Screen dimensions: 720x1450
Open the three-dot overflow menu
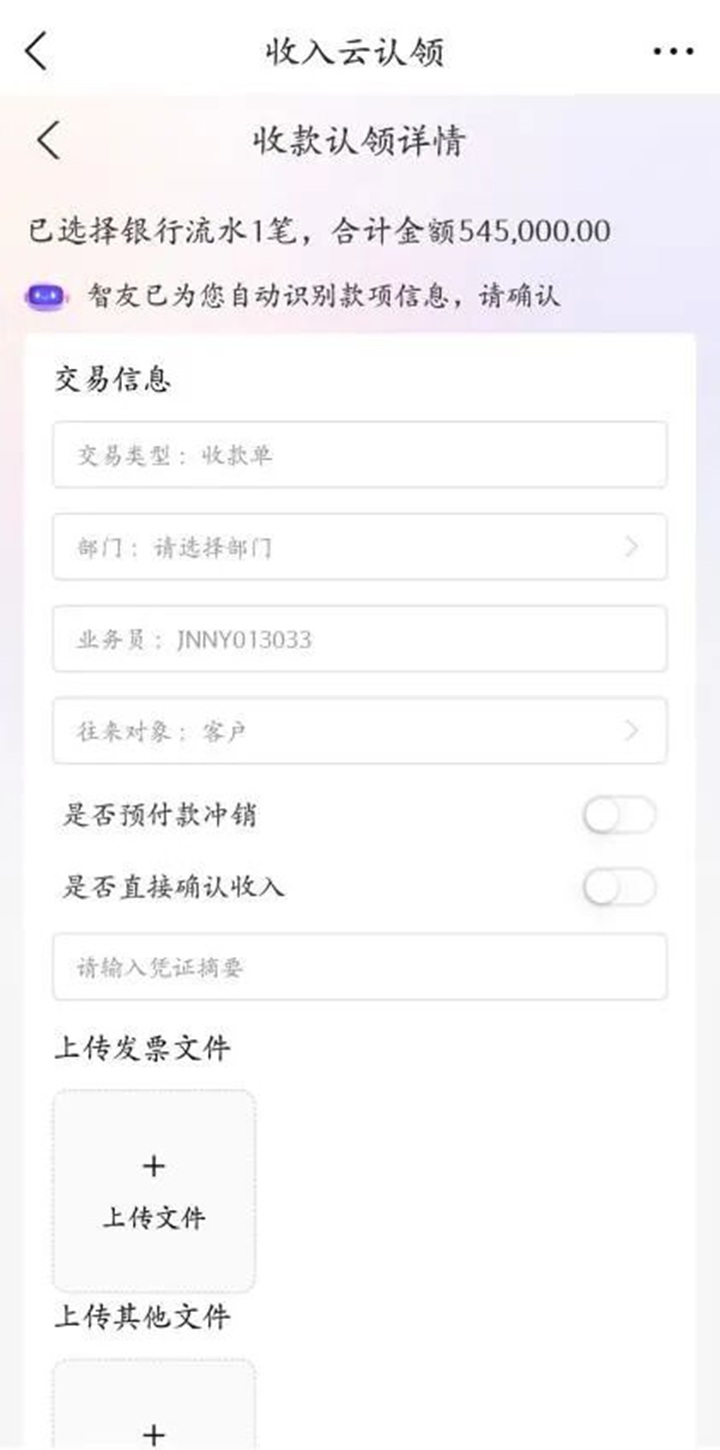[x=673, y=52]
